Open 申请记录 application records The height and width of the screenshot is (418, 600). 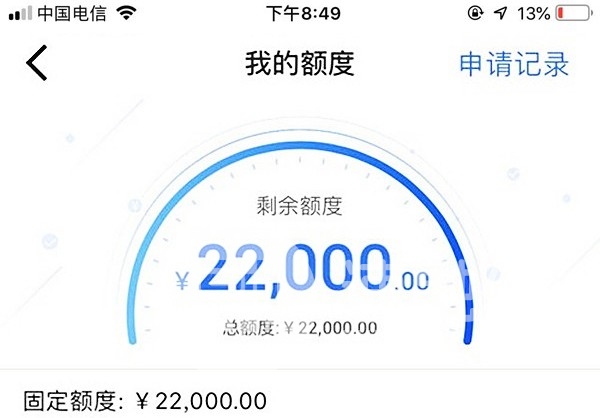(x=513, y=64)
